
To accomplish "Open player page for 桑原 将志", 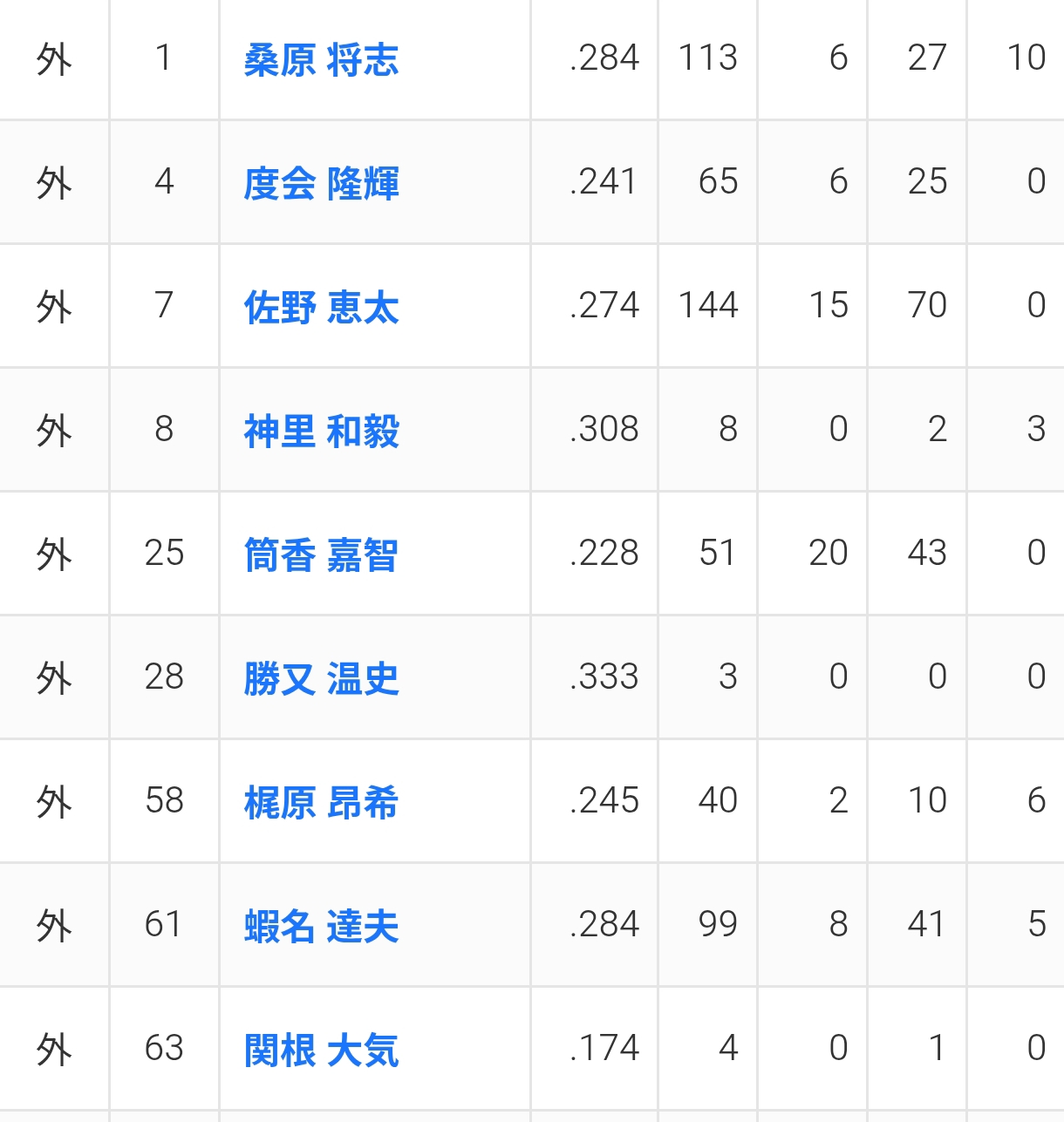I will tap(321, 59).
